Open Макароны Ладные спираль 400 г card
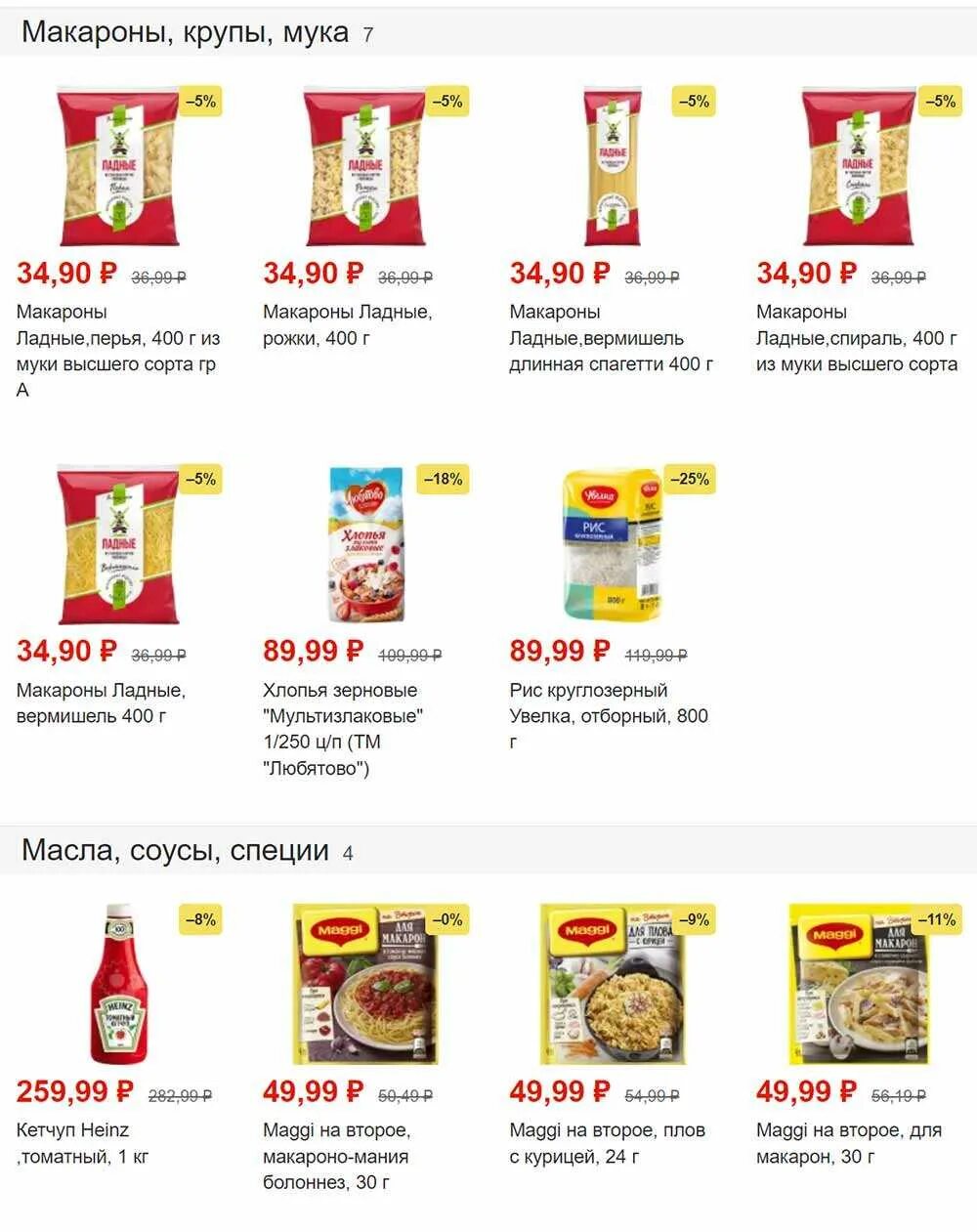The width and height of the screenshot is (977, 1232). pos(859,167)
